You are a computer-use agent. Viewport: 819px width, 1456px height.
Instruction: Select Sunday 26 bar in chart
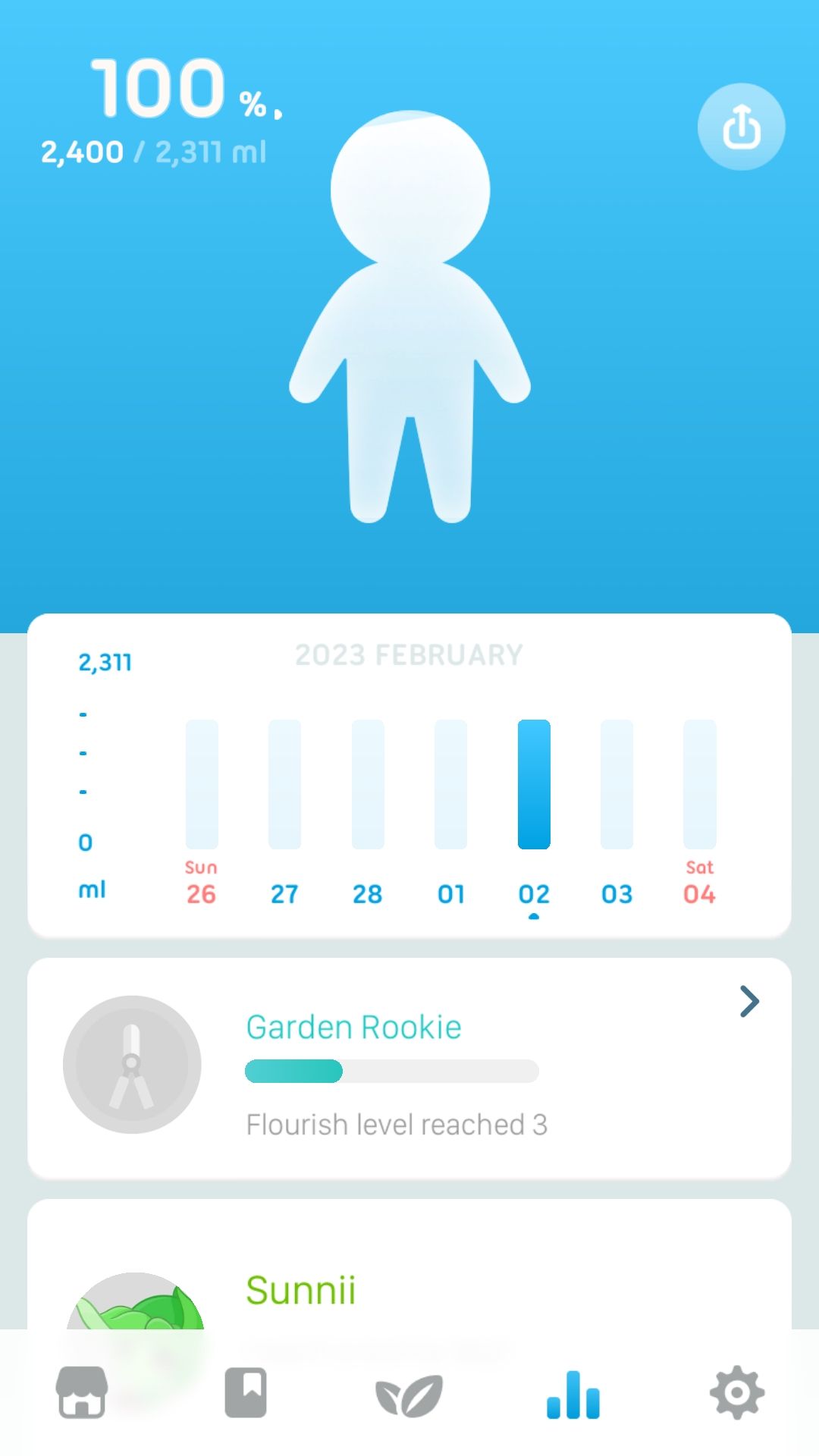pos(202,785)
